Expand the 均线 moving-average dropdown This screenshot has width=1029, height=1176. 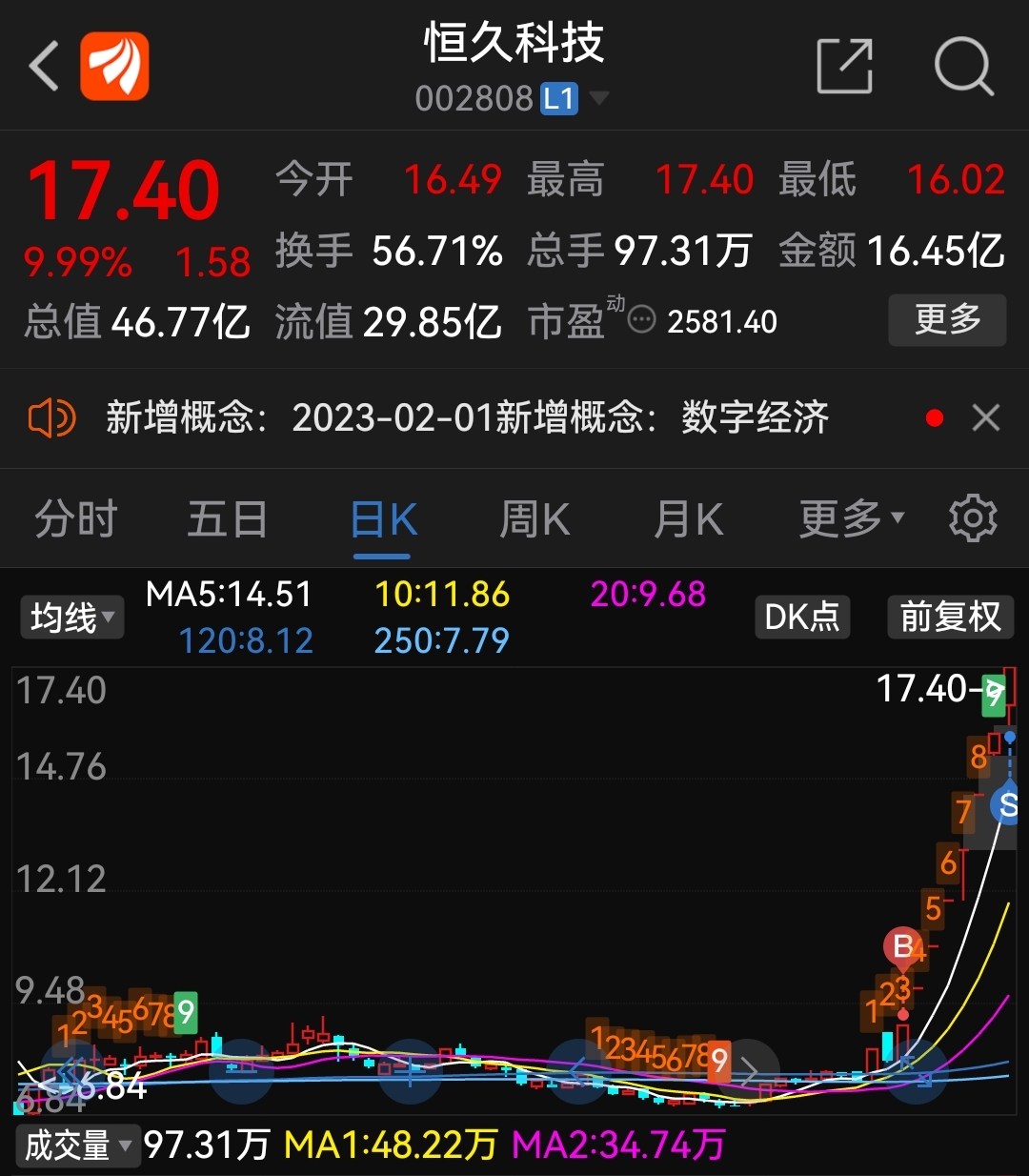click(x=71, y=618)
